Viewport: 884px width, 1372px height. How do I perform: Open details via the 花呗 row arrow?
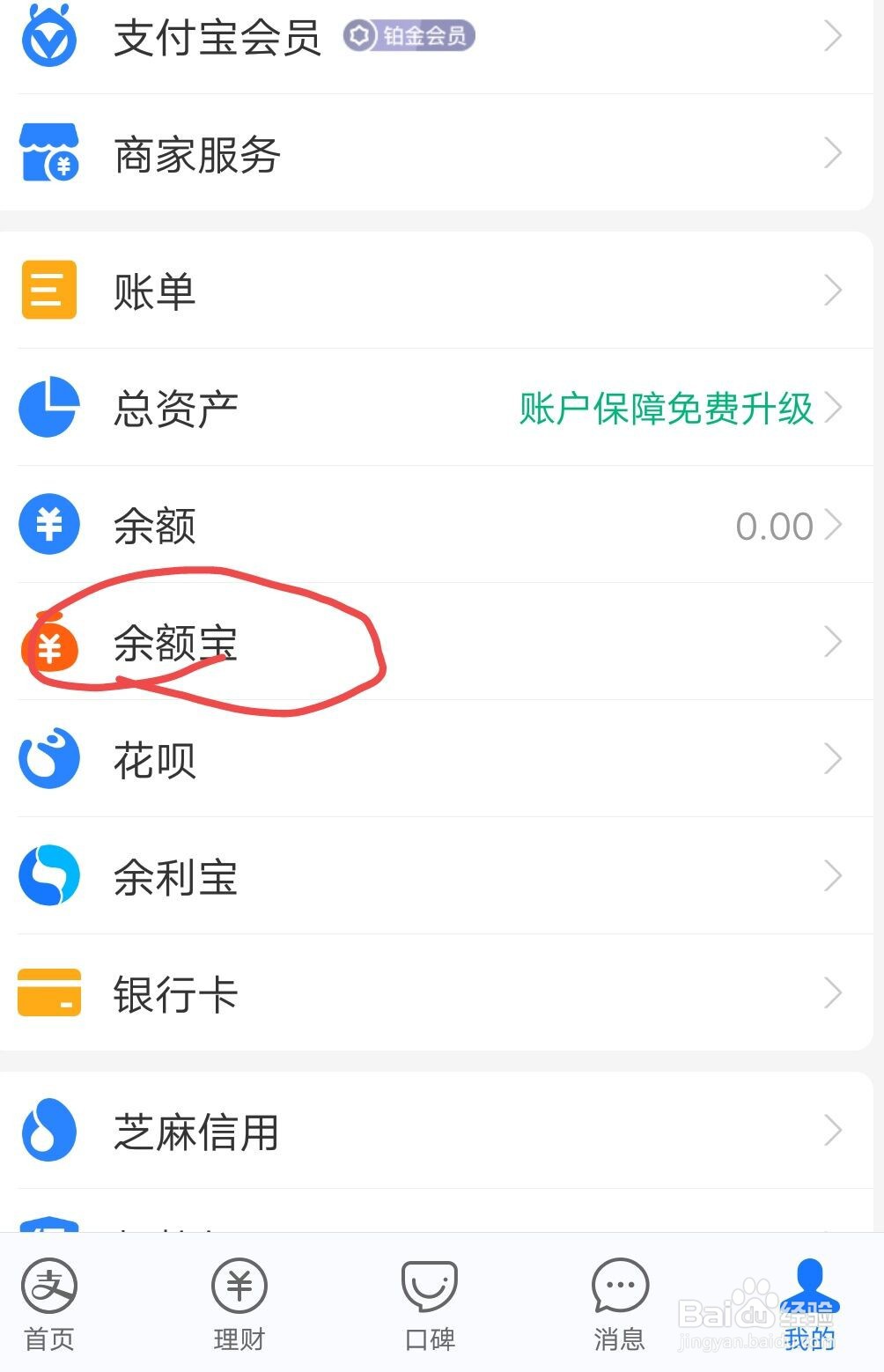coord(833,758)
